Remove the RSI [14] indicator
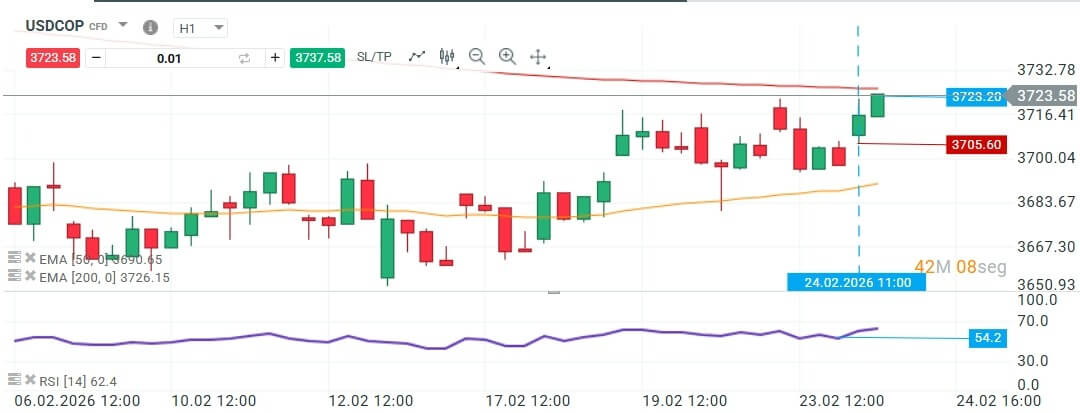 (29, 381)
